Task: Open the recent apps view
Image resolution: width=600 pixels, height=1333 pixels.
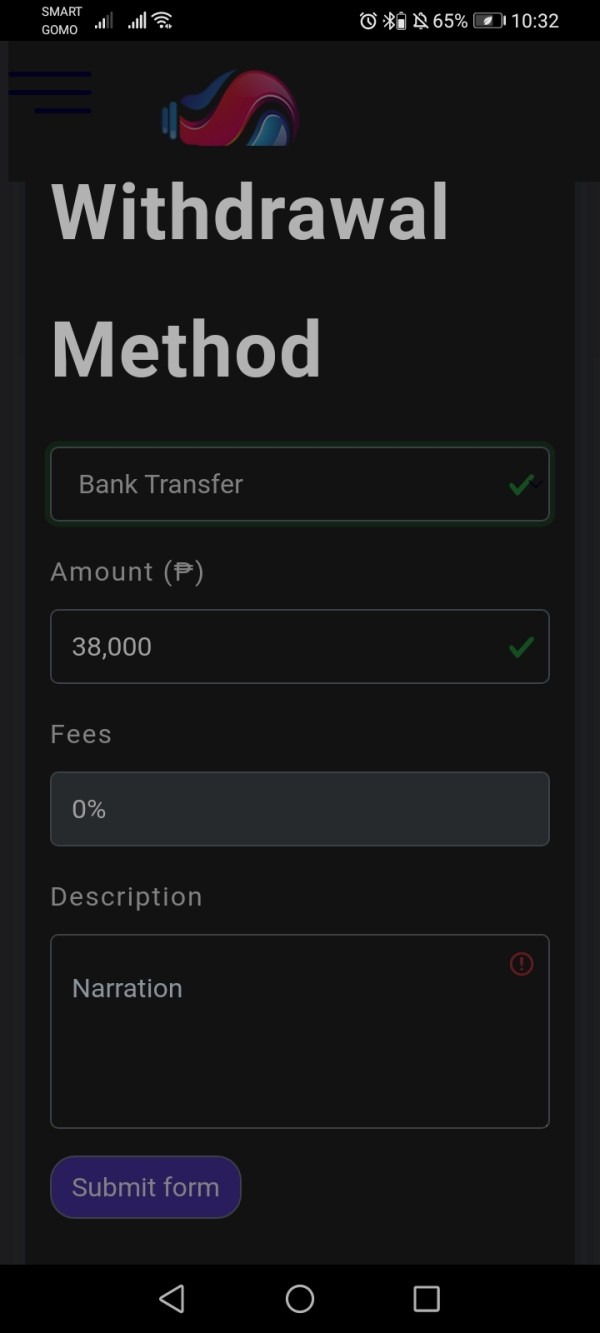Action: click(x=427, y=1299)
